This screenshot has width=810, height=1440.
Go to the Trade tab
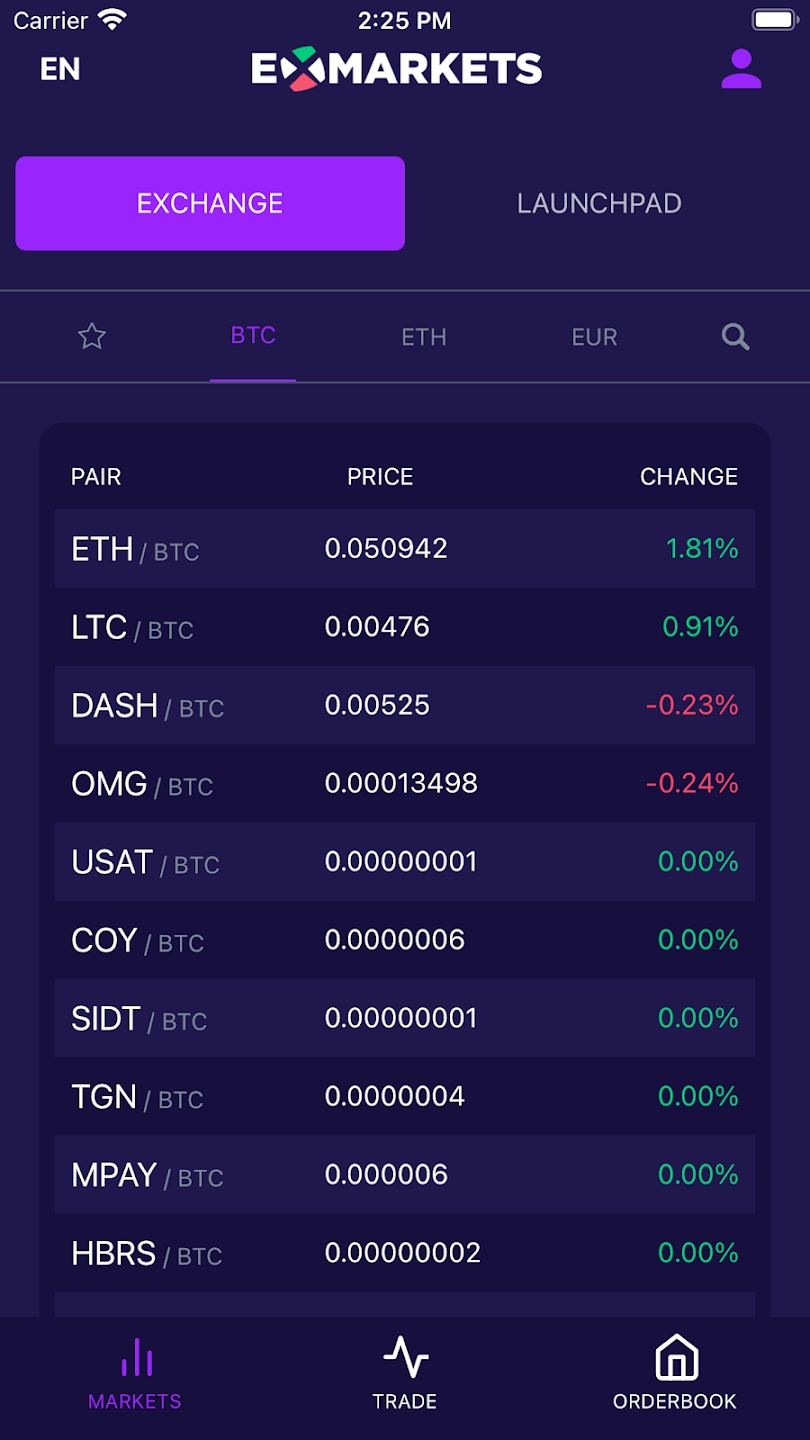point(405,1375)
